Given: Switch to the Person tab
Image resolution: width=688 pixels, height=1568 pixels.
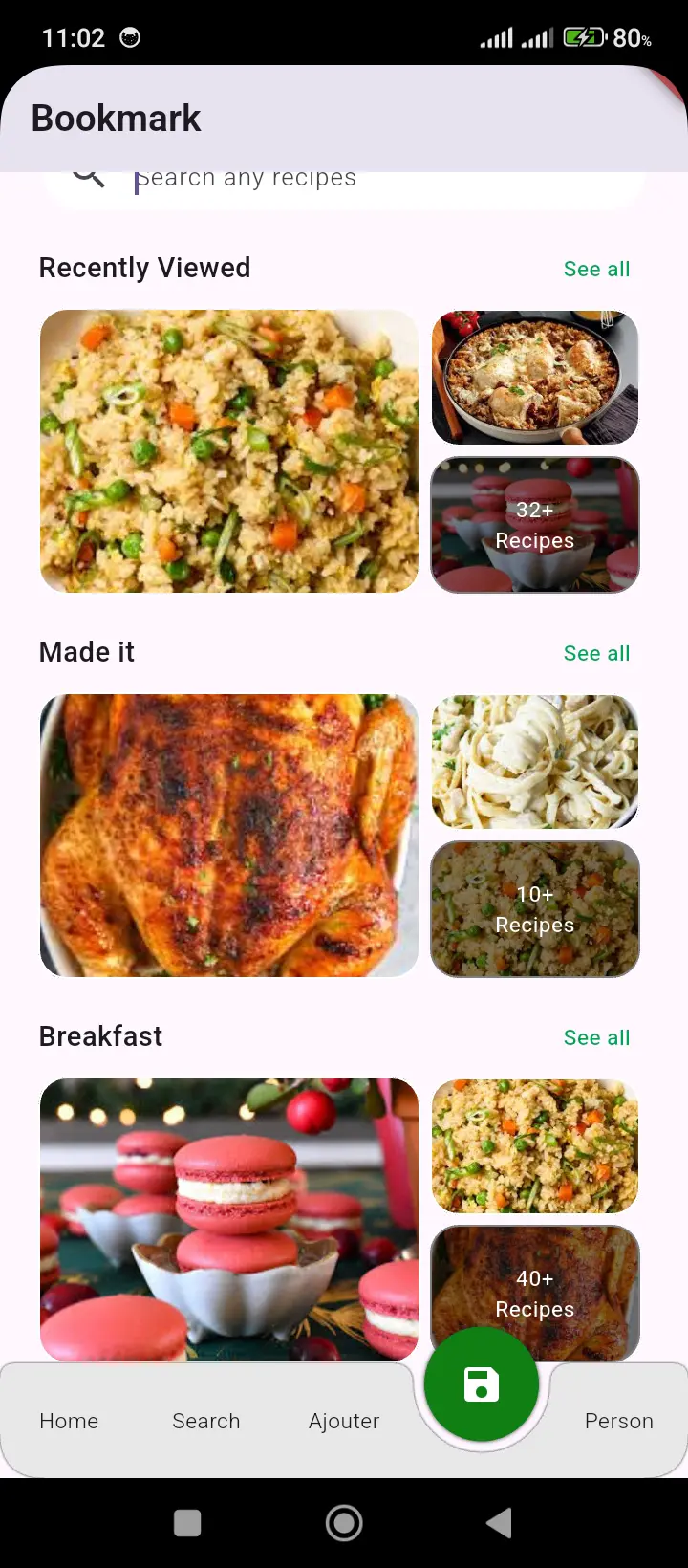Looking at the screenshot, I should pos(618,1422).
